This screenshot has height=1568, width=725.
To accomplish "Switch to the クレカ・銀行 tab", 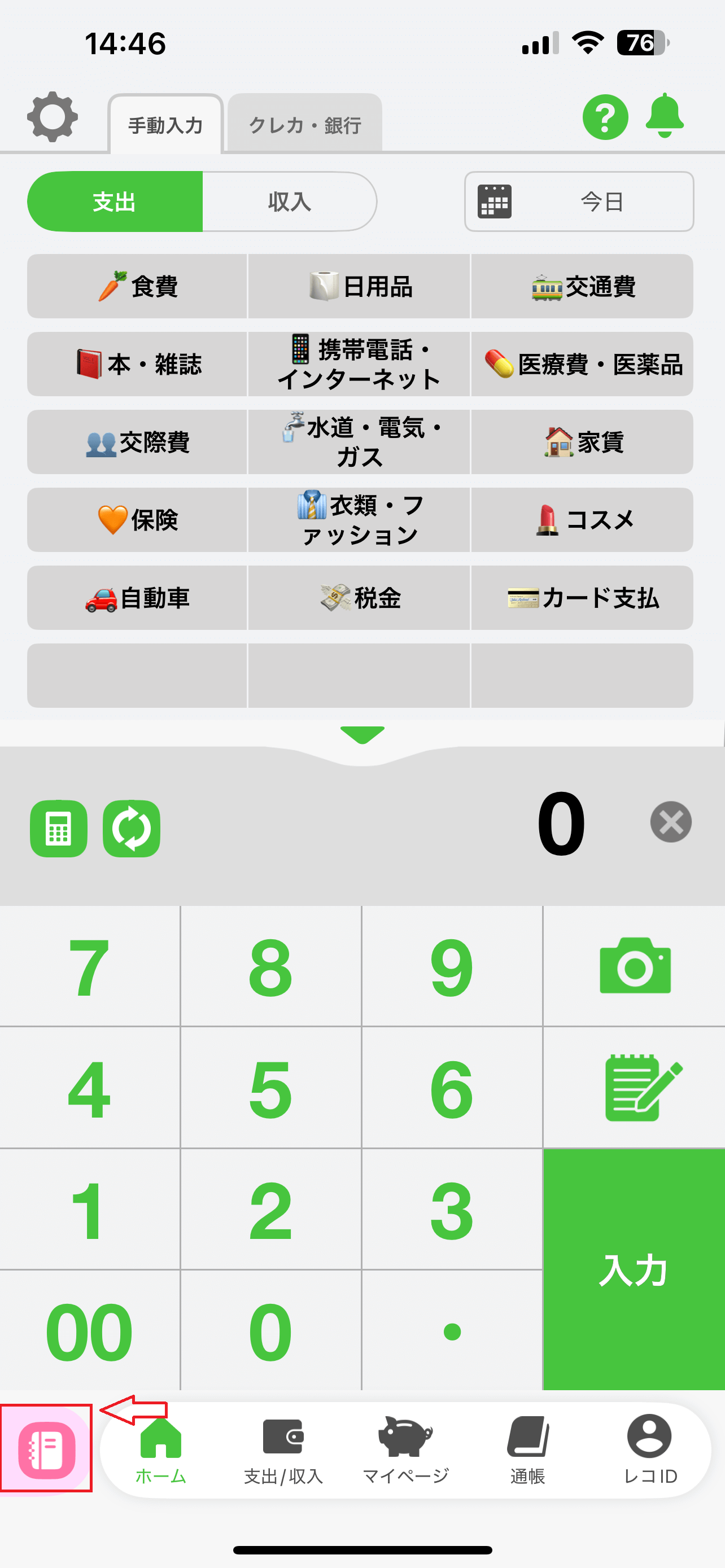I will tap(305, 124).
